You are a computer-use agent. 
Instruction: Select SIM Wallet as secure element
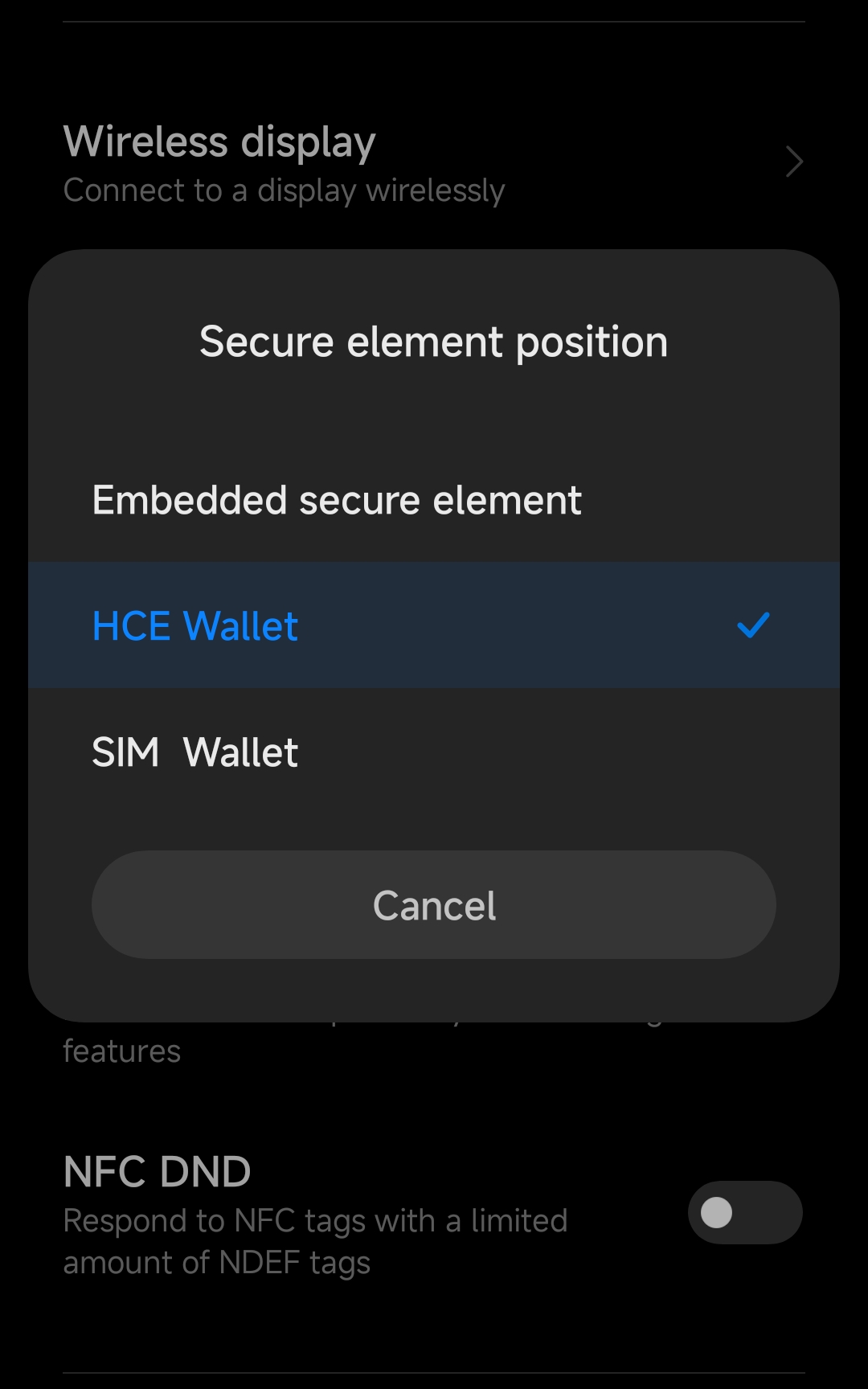point(434,752)
